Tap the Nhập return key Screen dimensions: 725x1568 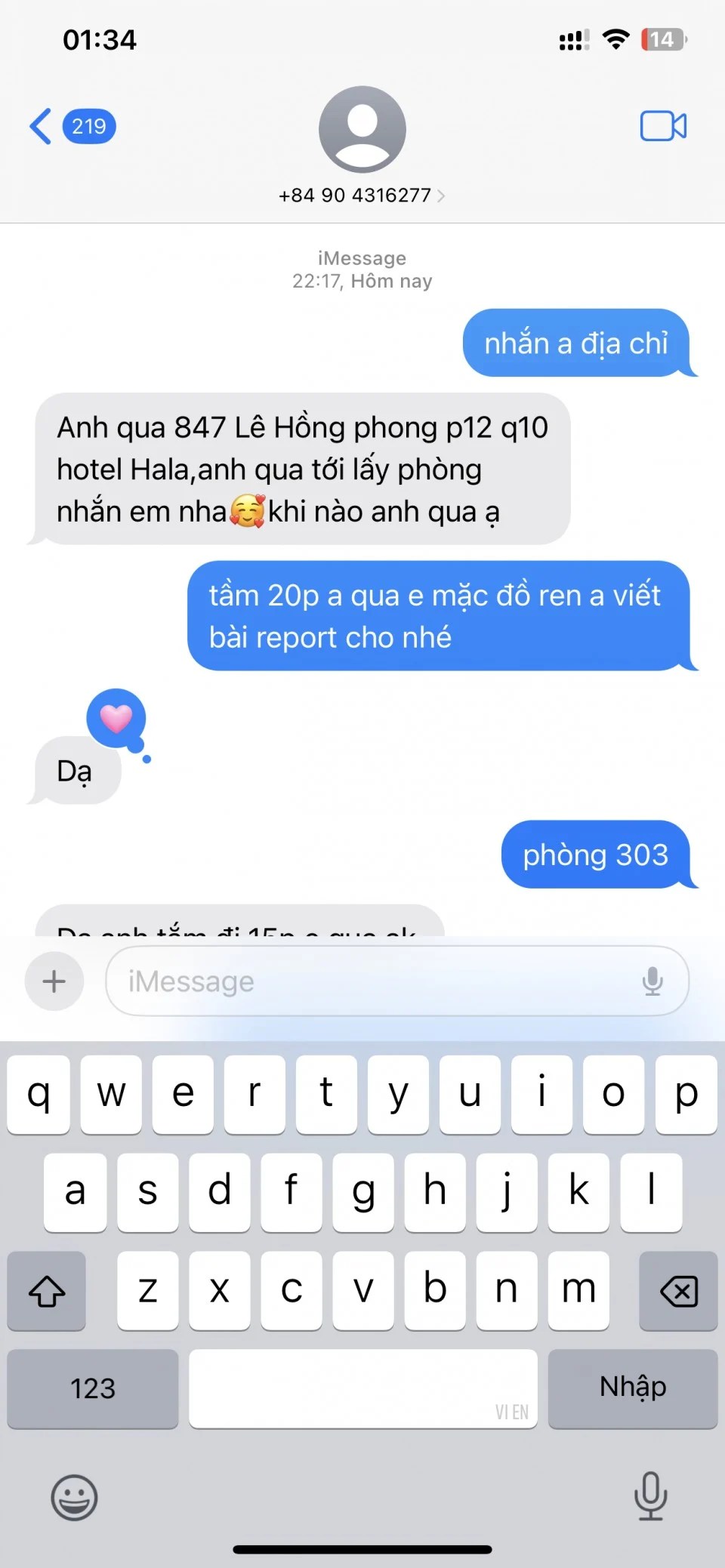pos(632,1388)
